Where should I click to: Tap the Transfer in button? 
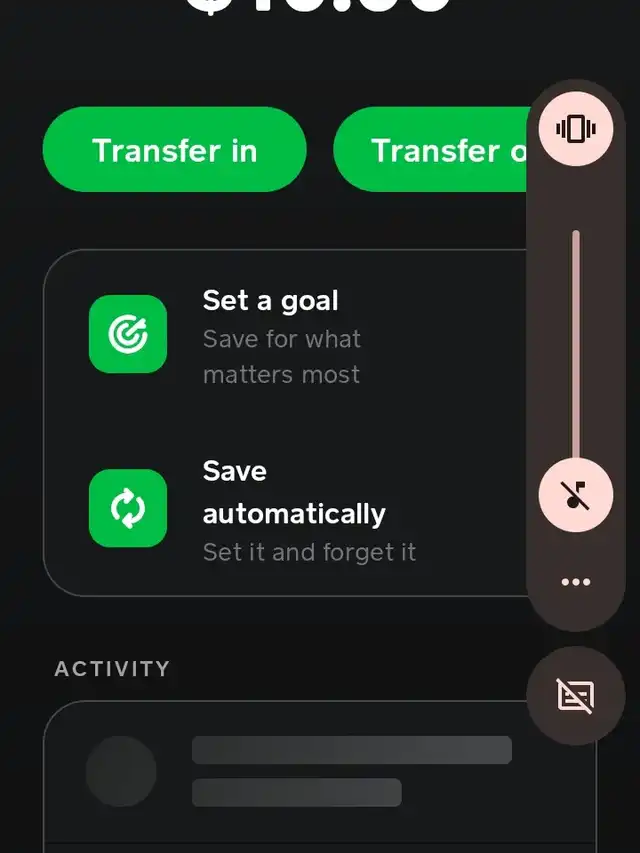pyautogui.click(x=174, y=150)
